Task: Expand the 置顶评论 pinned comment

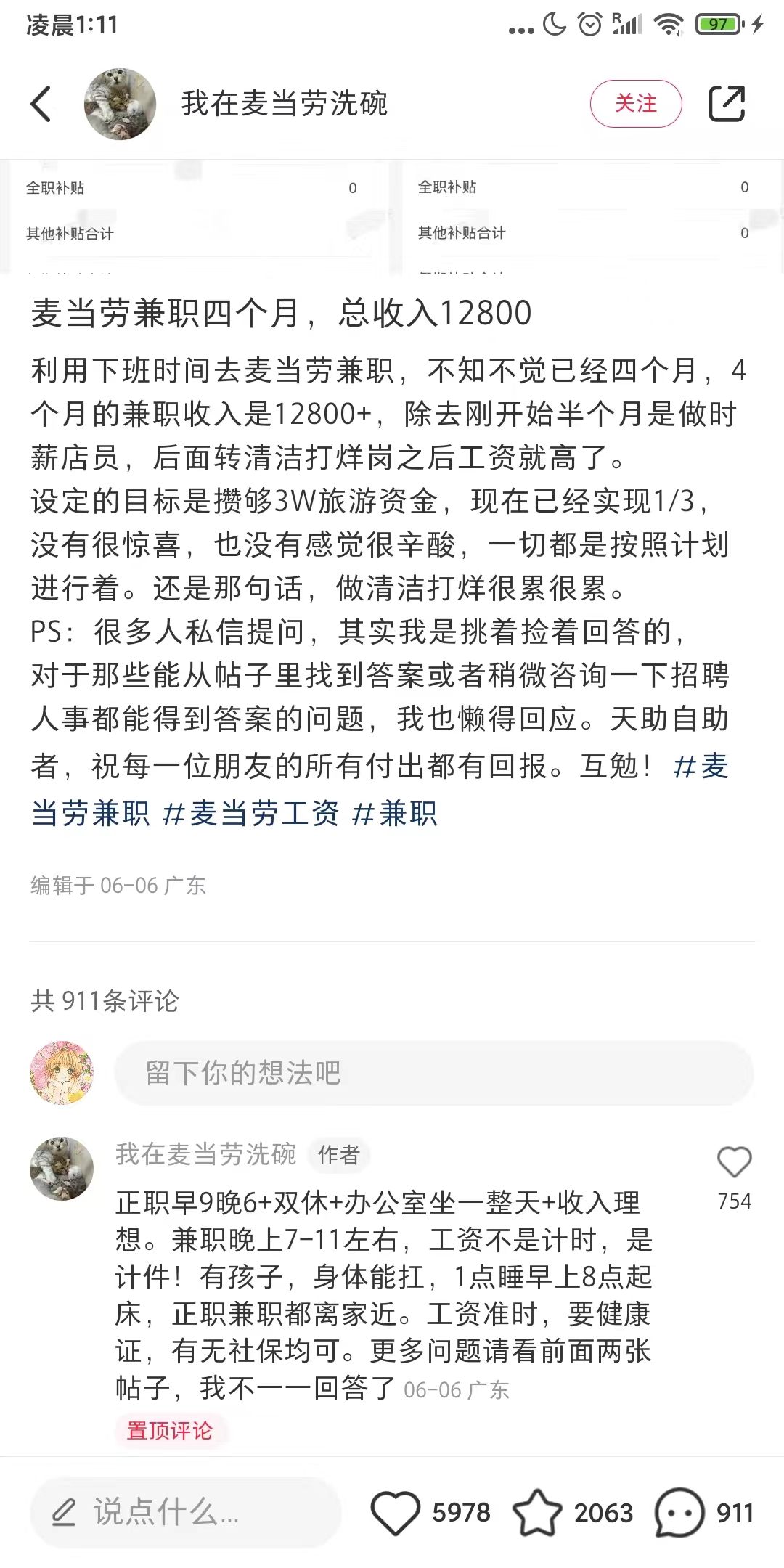Action: (170, 1431)
